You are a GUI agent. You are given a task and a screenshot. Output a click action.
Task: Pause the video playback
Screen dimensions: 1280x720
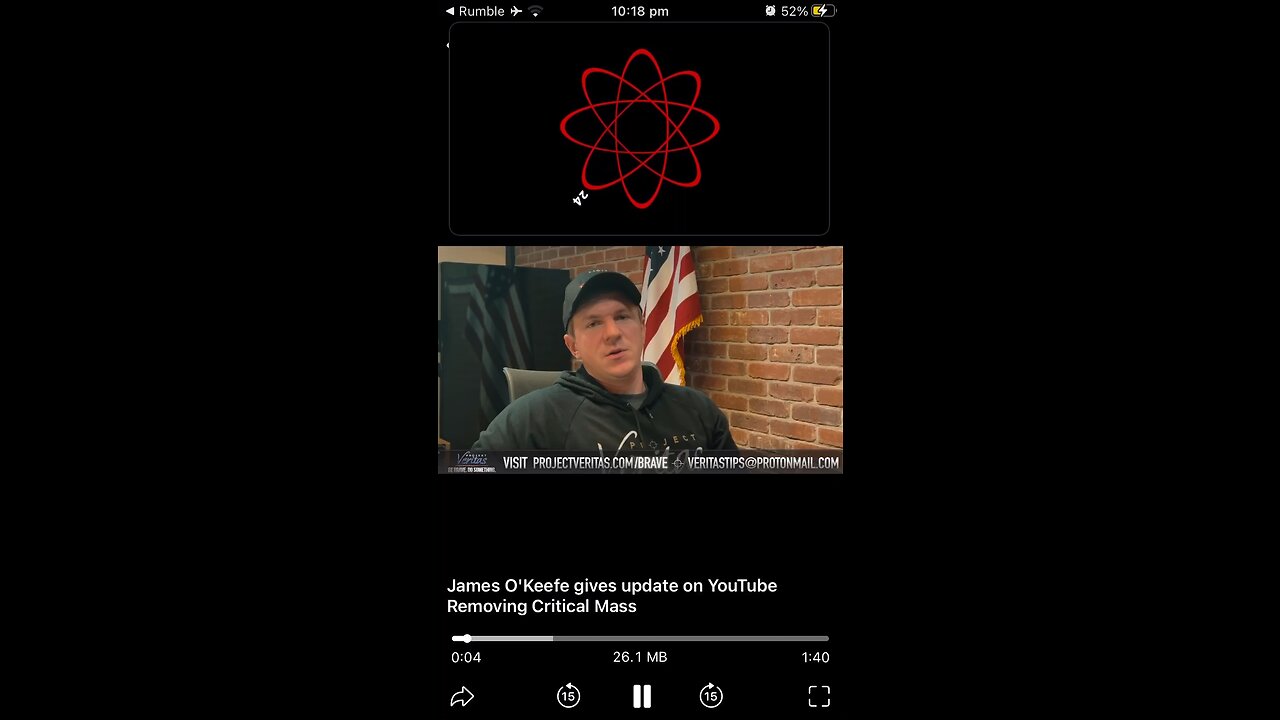click(642, 696)
